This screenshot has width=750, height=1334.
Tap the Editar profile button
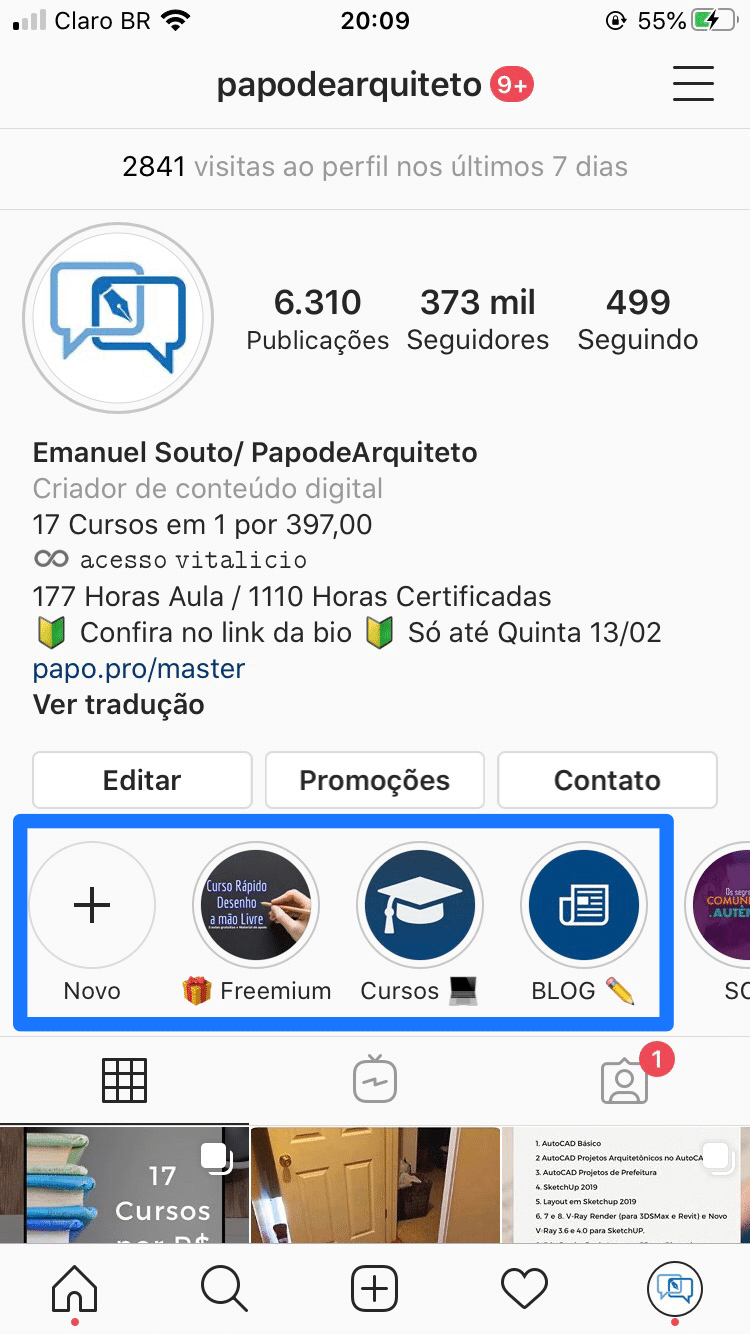pos(142,780)
